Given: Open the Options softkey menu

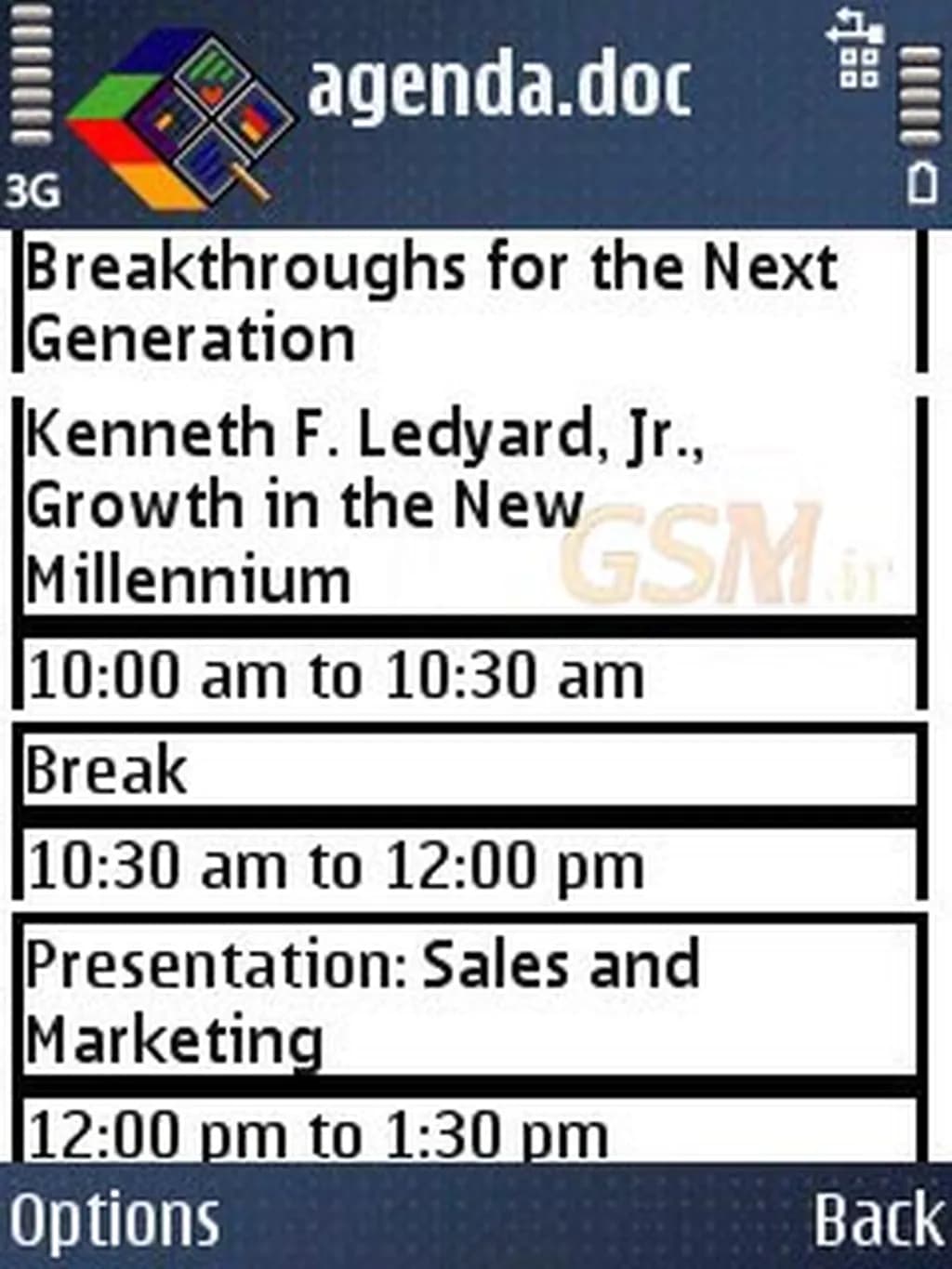Looking at the screenshot, I should (113, 1219).
